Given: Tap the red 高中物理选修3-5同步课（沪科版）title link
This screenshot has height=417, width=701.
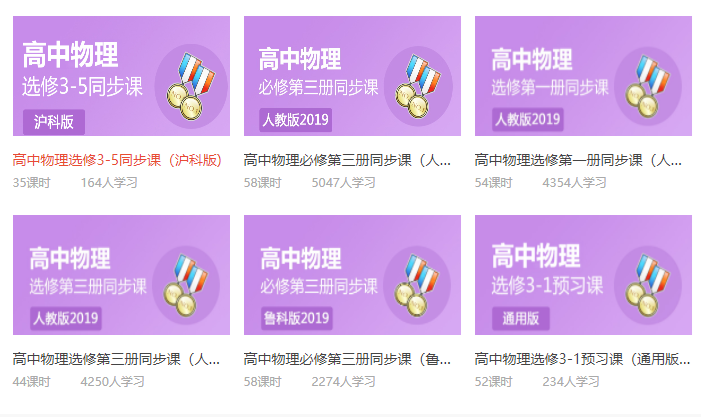Looking at the screenshot, I should pos(117,159).
